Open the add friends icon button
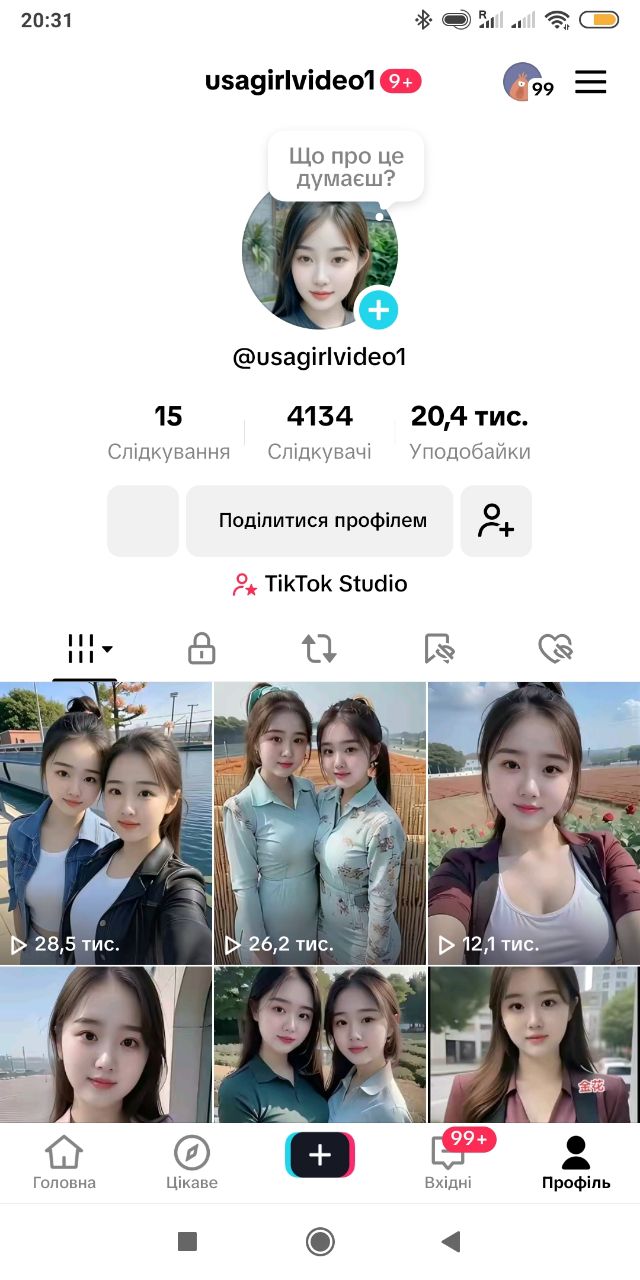The height and width of the screenshot is (1280, 640). 496,521
